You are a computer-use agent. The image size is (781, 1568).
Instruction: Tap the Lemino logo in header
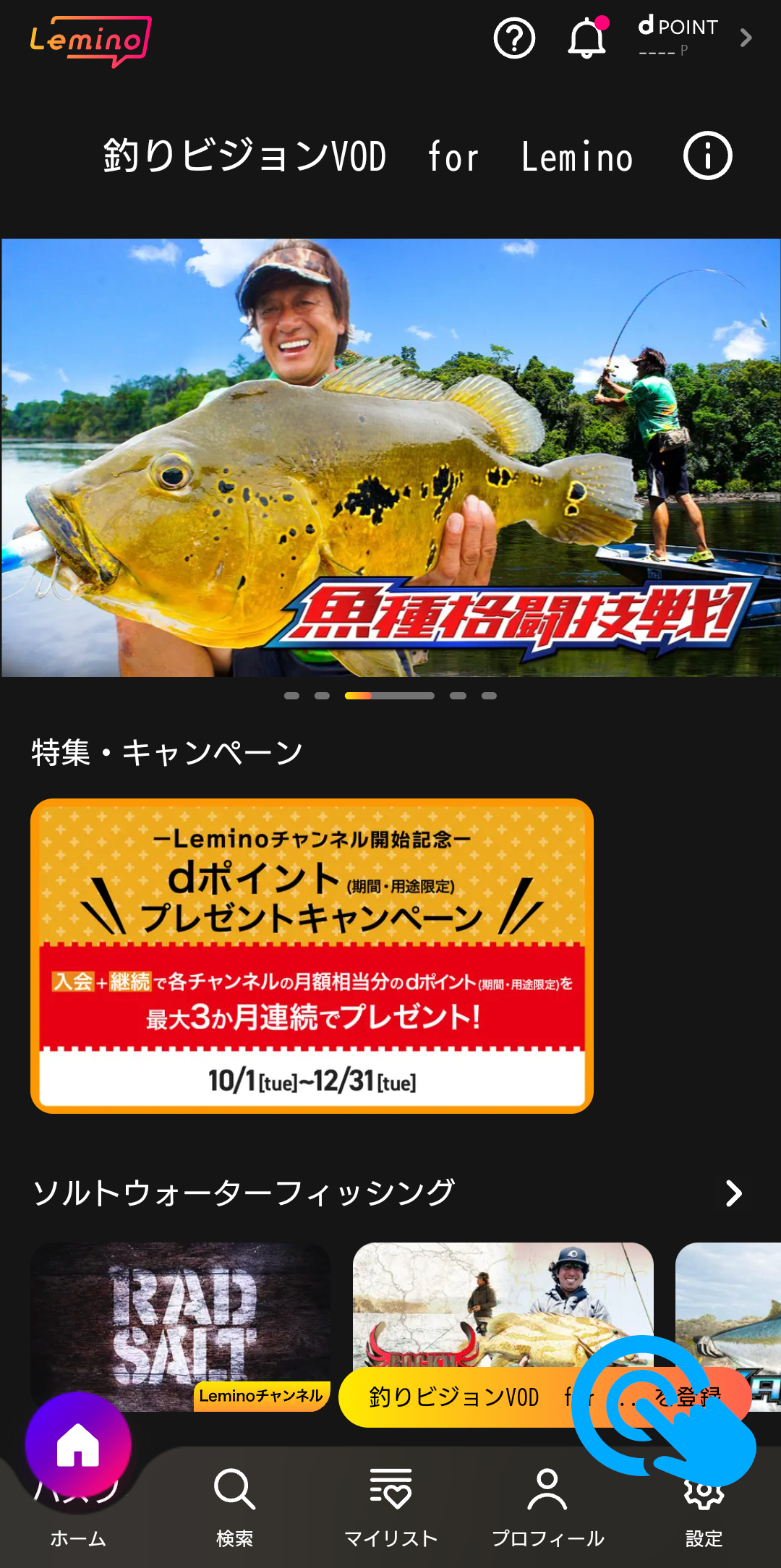pyautogui.click(x=90, y=41)
